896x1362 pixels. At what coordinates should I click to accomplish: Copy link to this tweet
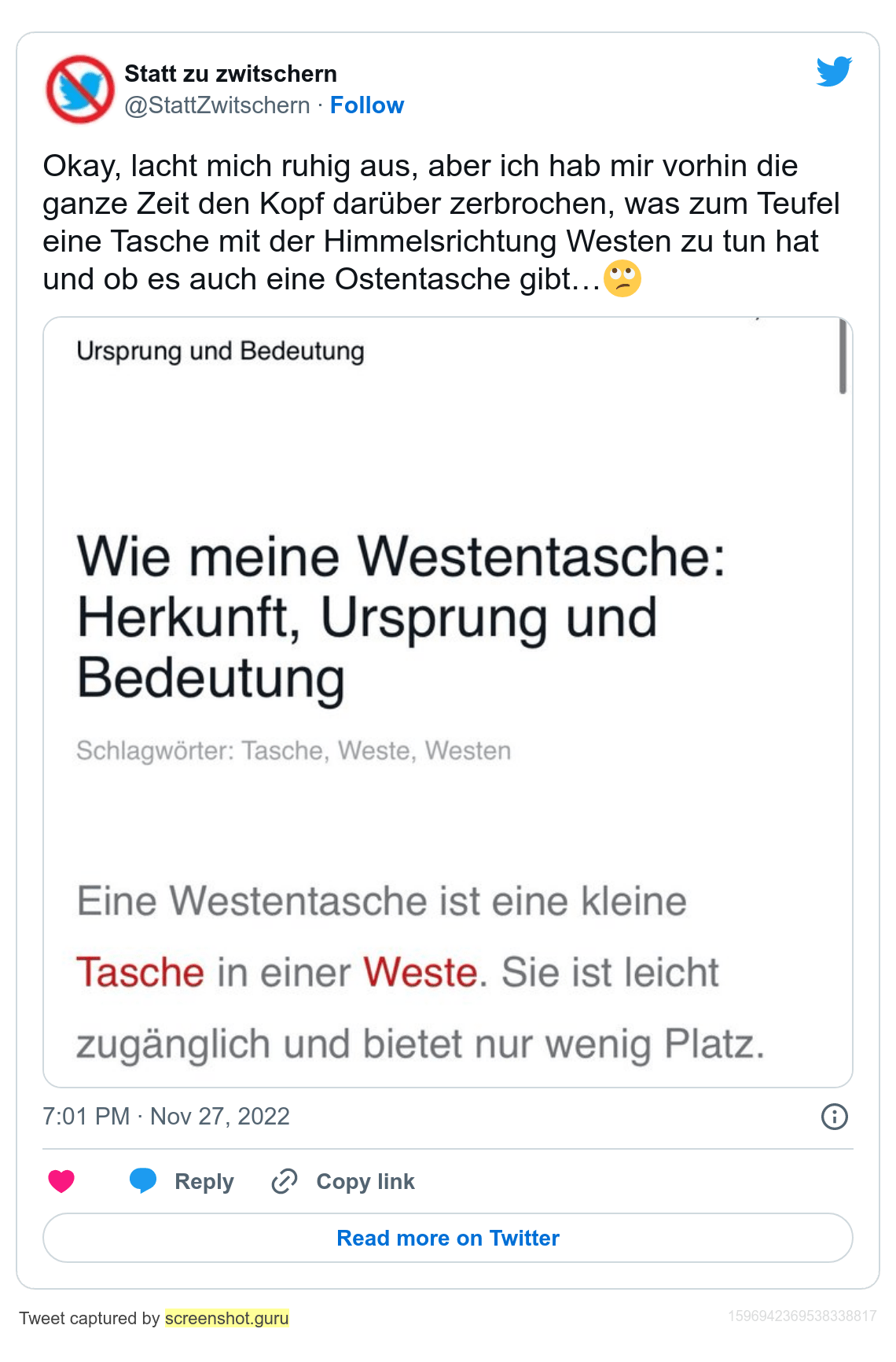[343, 1181]
